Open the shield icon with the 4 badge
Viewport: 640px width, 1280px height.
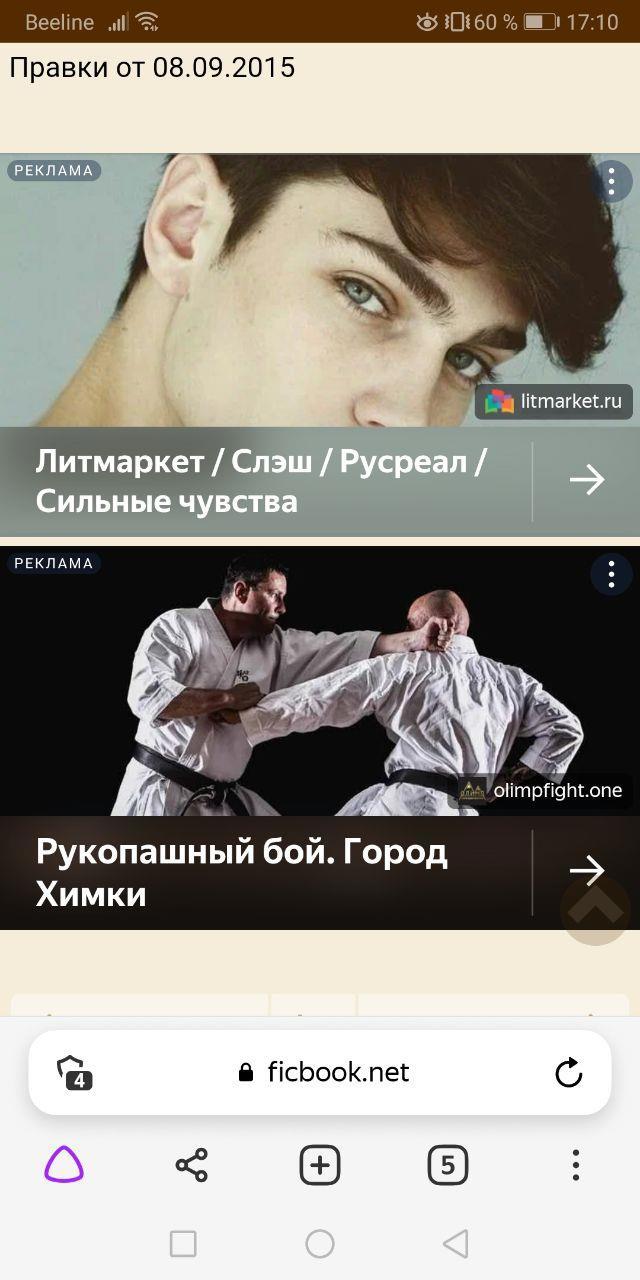[x=73, y=1073]
